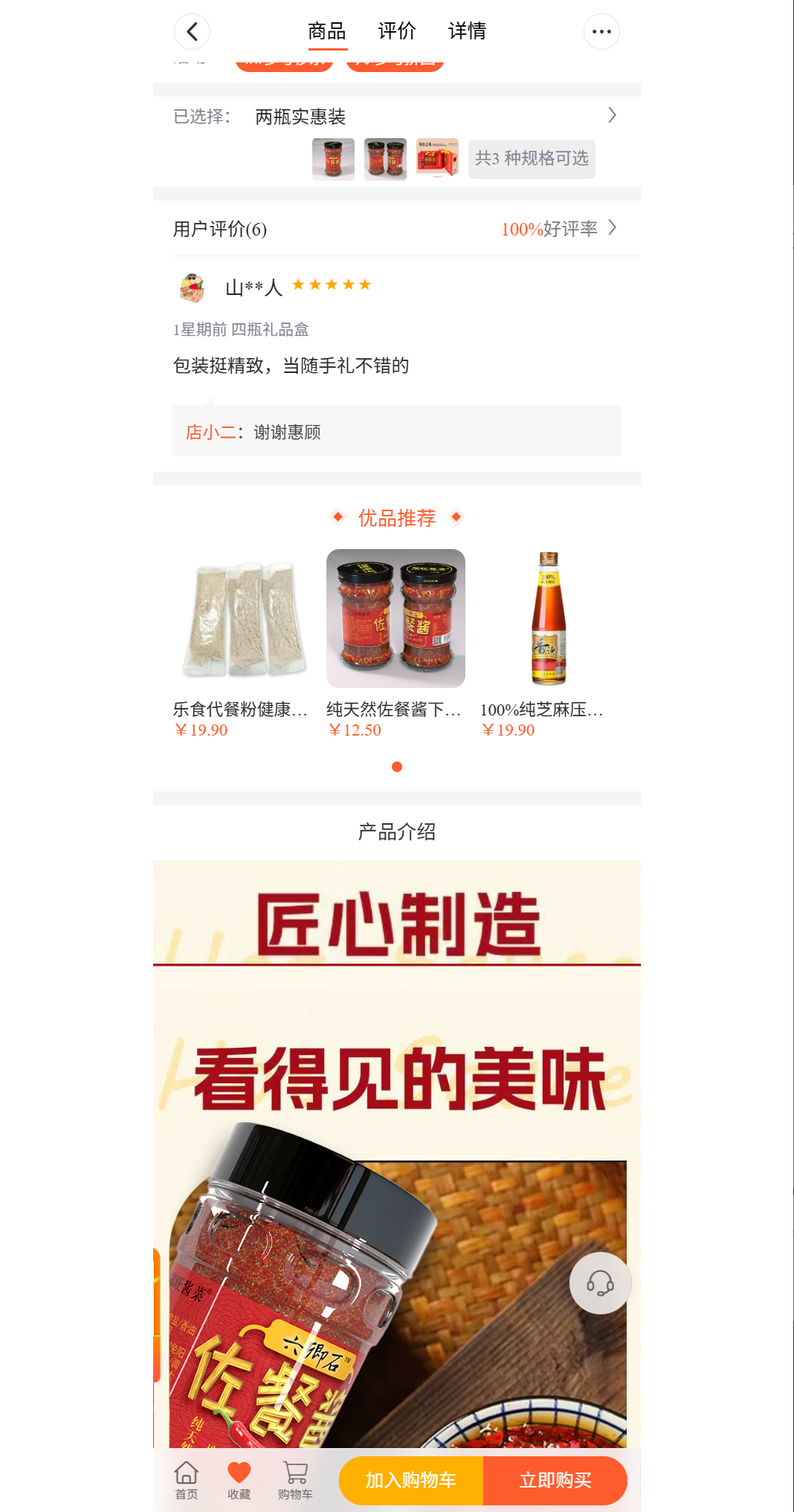The height and width of the screenshot is (1512, 794).
Task: Open the 已选择 两瓶实惠装 spec selector
Action: (x=396, y=117)
